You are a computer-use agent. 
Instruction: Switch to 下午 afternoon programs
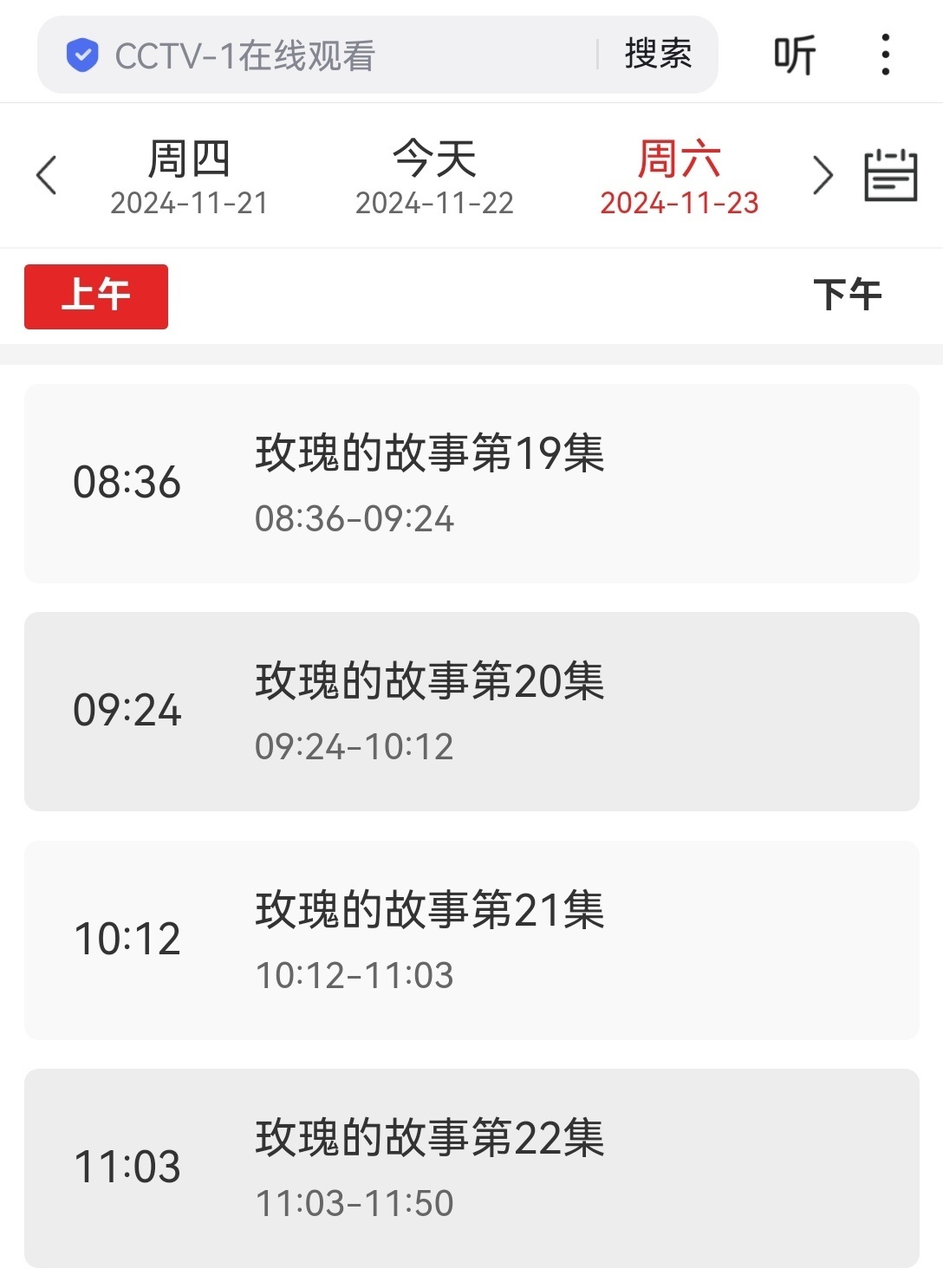[847, 296]
